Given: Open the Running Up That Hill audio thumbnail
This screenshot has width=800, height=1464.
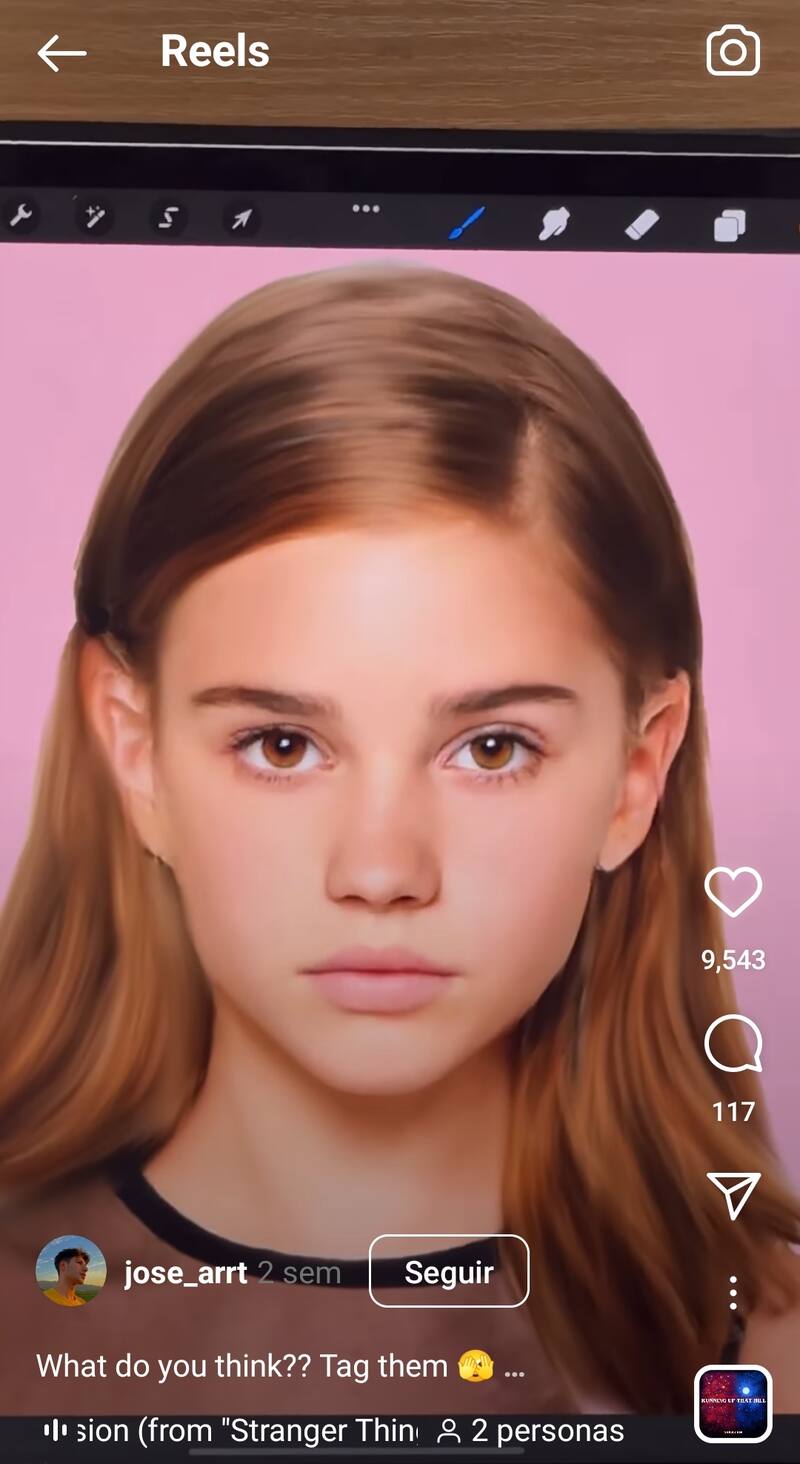Looking at the screenshot, I should [733, 1404].
